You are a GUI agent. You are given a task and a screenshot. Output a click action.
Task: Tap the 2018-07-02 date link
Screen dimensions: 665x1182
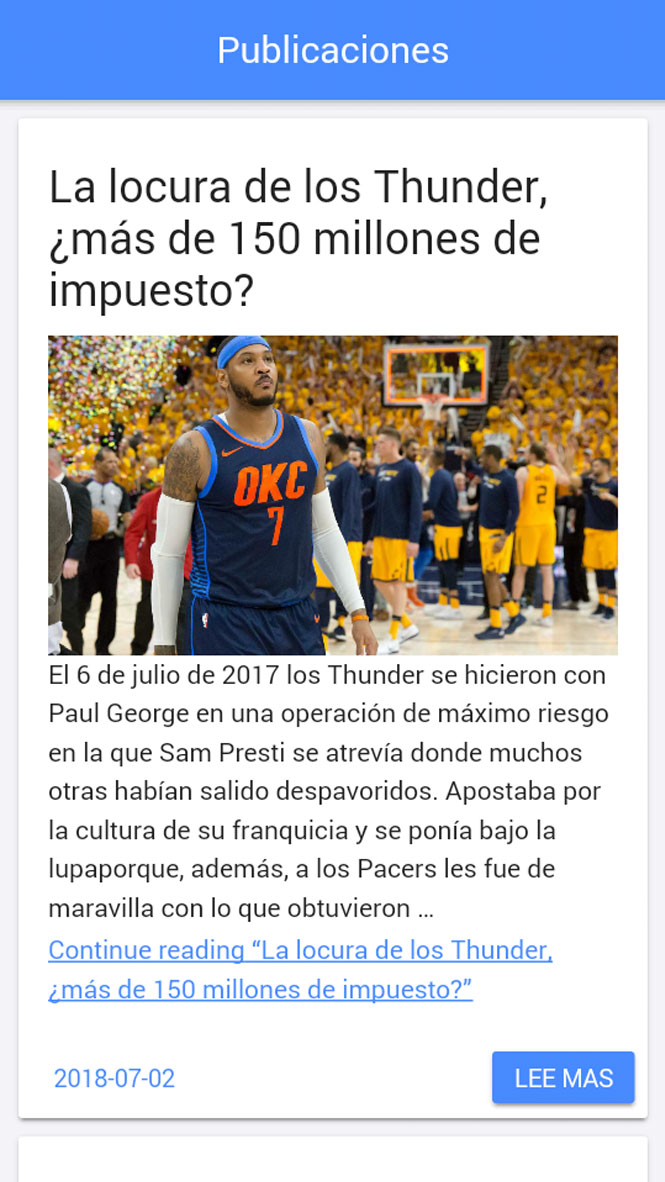coord(114,1079)
